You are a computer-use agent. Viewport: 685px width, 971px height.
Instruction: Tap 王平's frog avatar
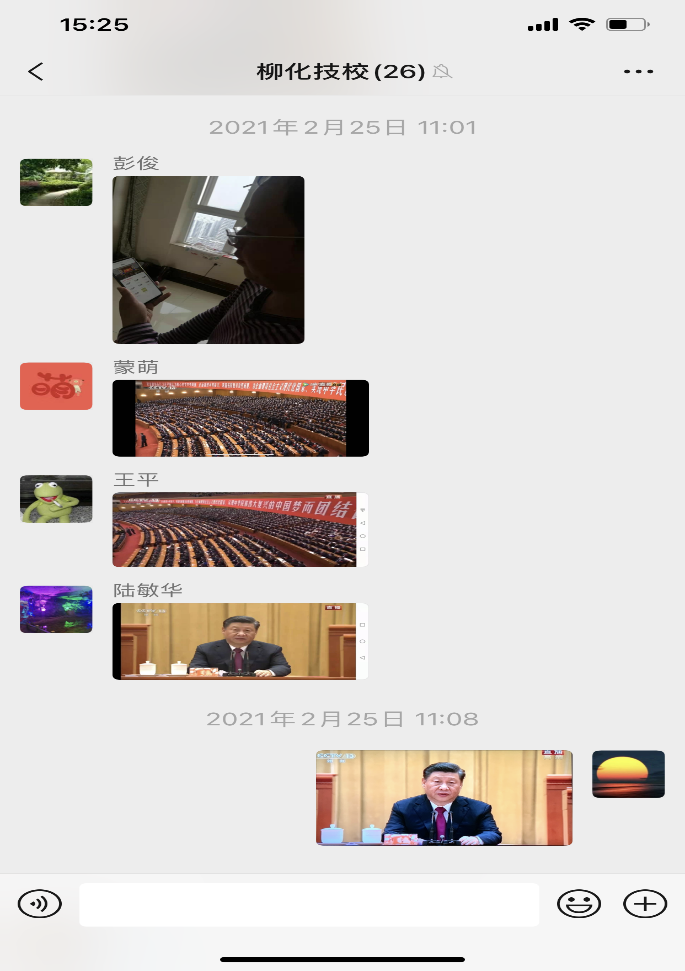tap(56, 498)
